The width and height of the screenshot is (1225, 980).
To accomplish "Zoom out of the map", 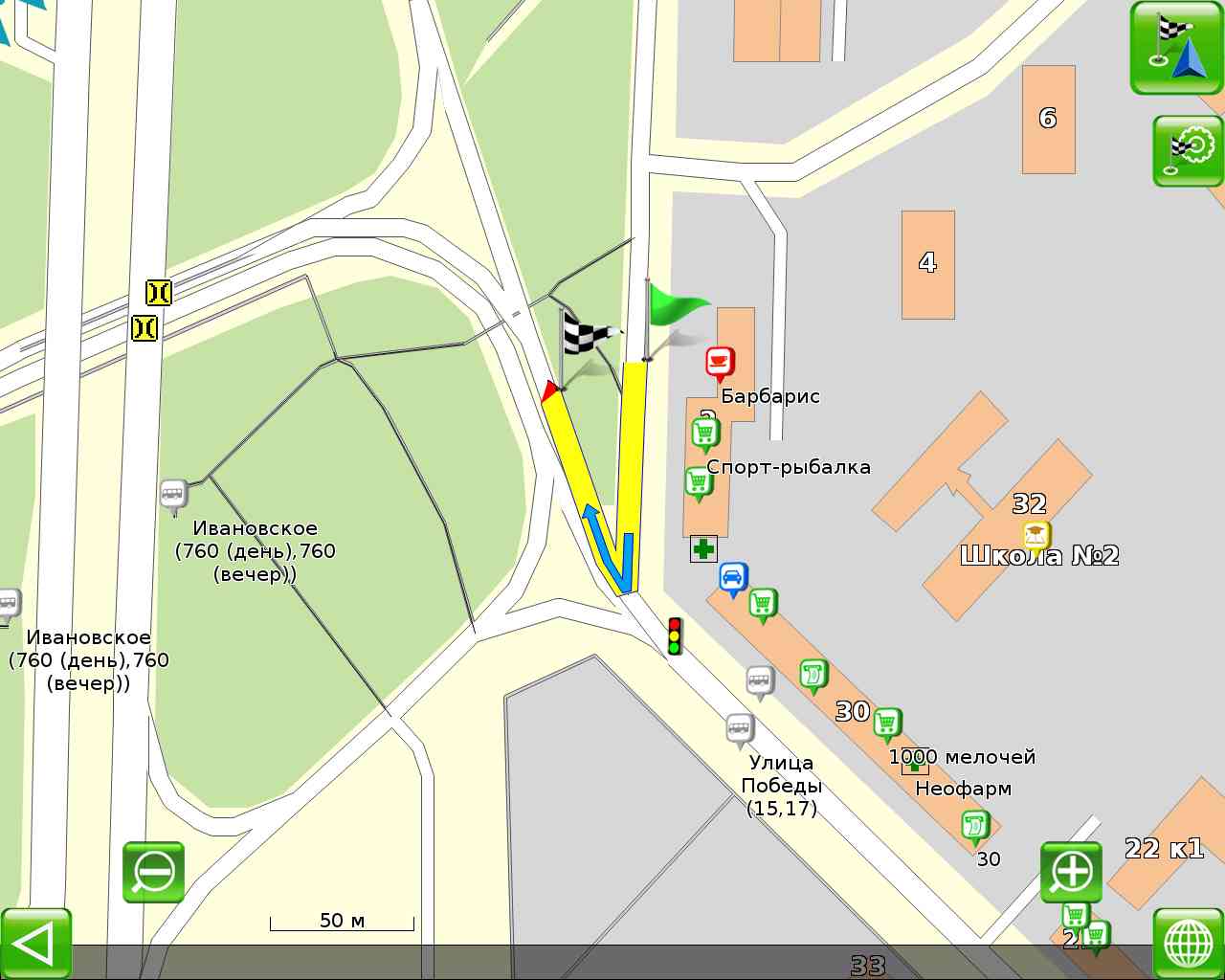I will pyautogui.click(x=153, y=872).
